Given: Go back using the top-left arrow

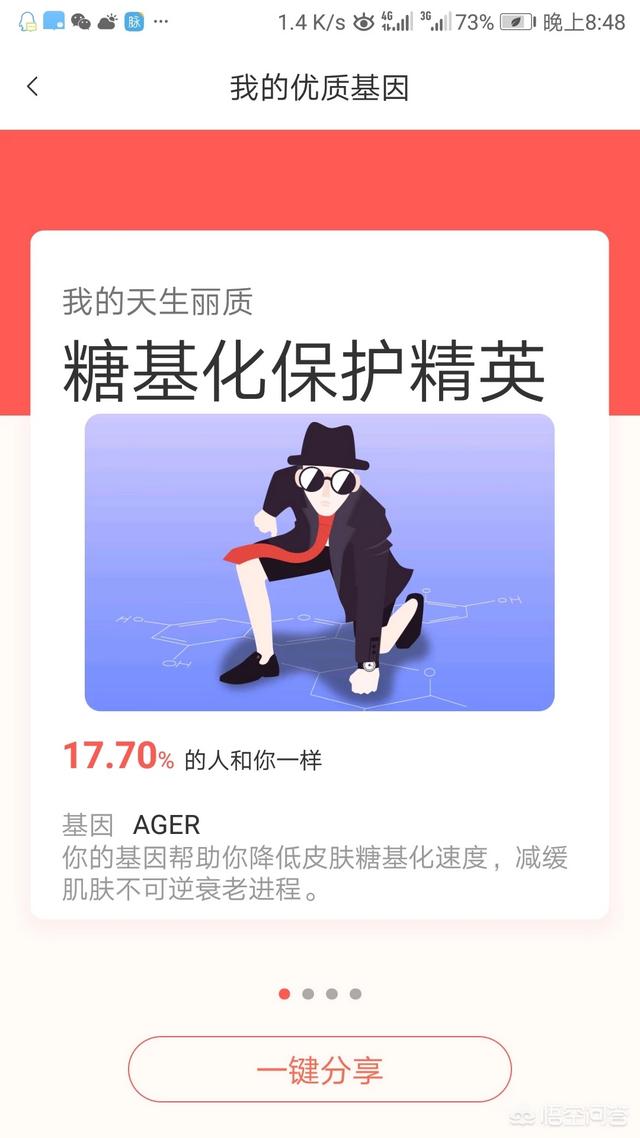Looking at the screenshot, I should click(33, 87).
